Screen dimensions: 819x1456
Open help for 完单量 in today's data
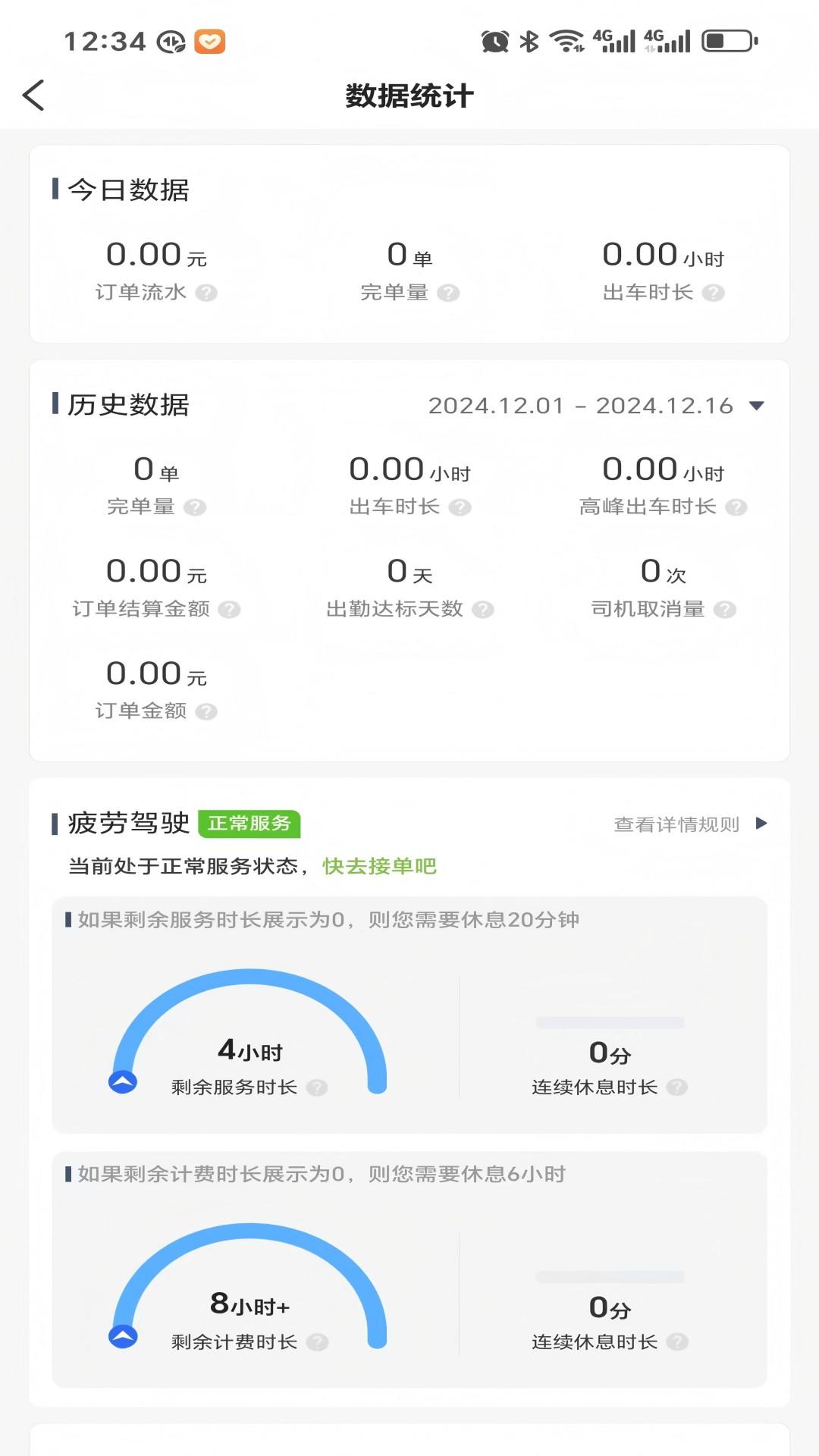pos(451,291)
